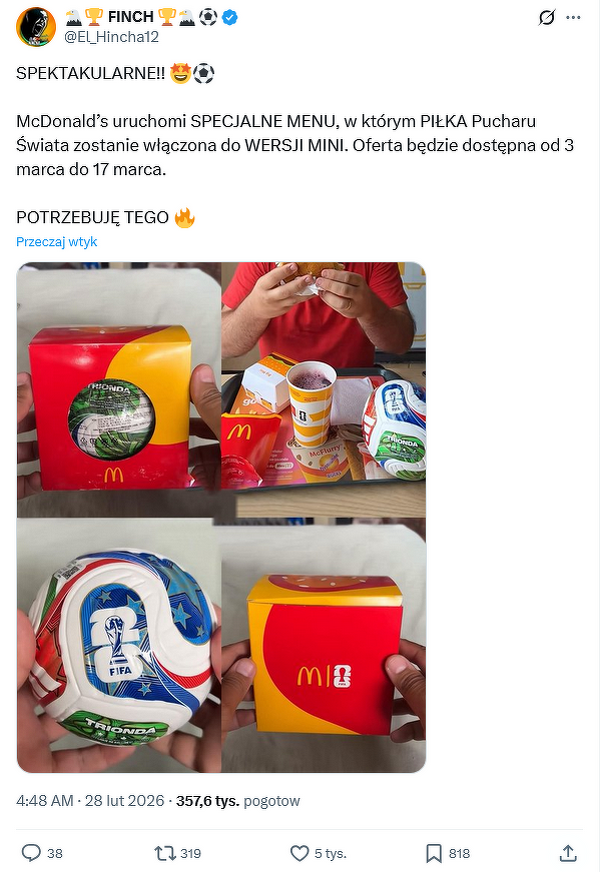The width and height of the screenshot is (600, 872).
Task: Bookmark this post
Action: click(434, 853)
